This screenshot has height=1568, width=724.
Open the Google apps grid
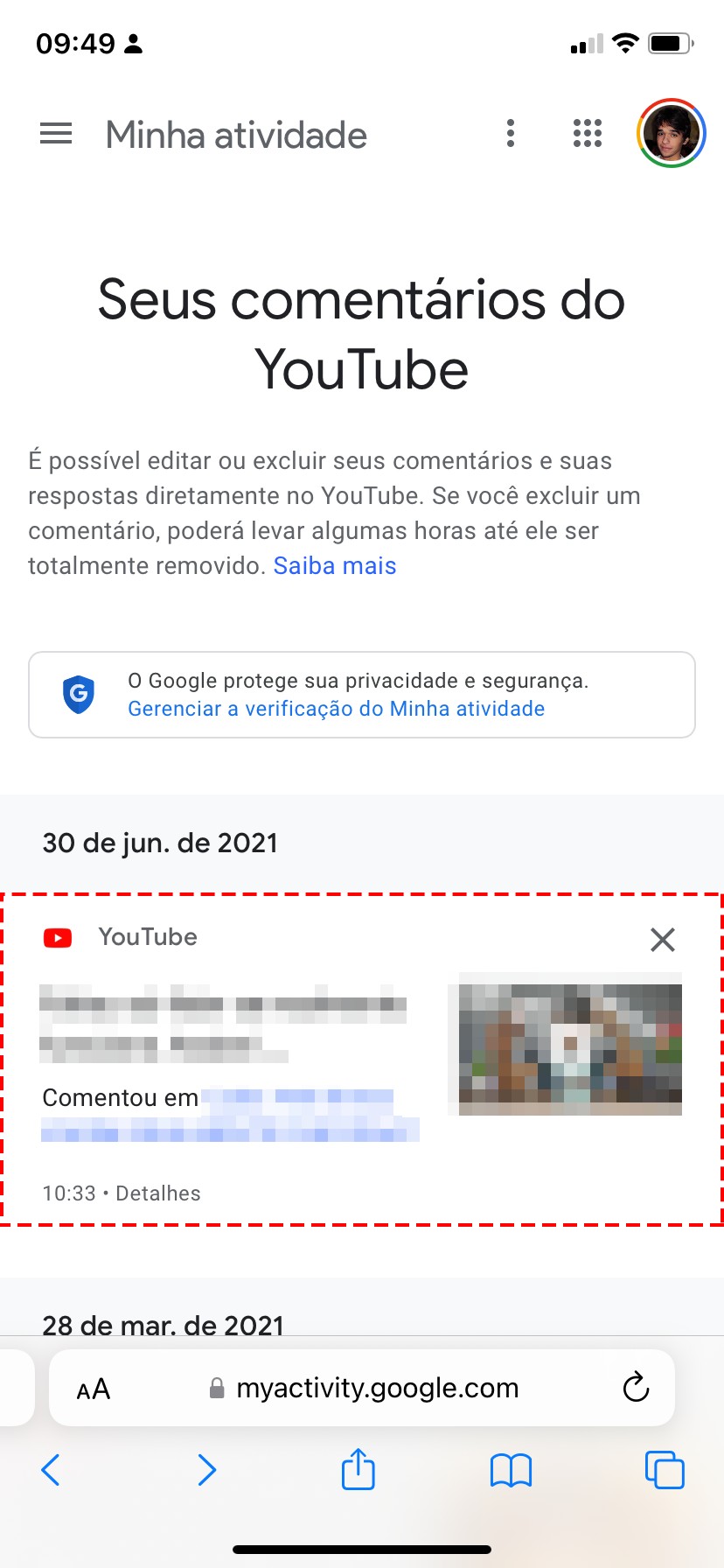point(588,134)
